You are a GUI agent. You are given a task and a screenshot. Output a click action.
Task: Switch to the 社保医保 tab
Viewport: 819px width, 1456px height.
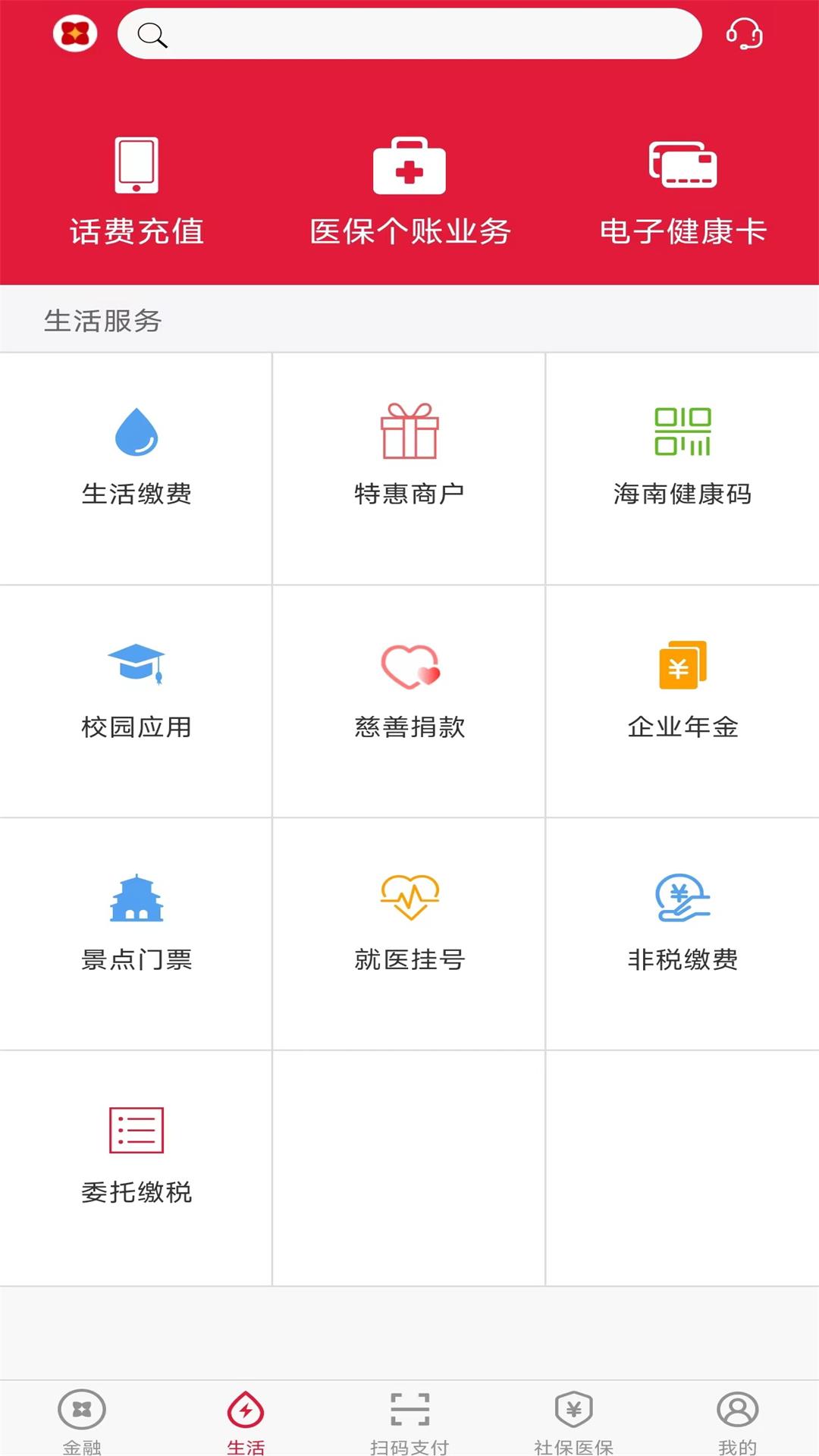point(573,1420)
